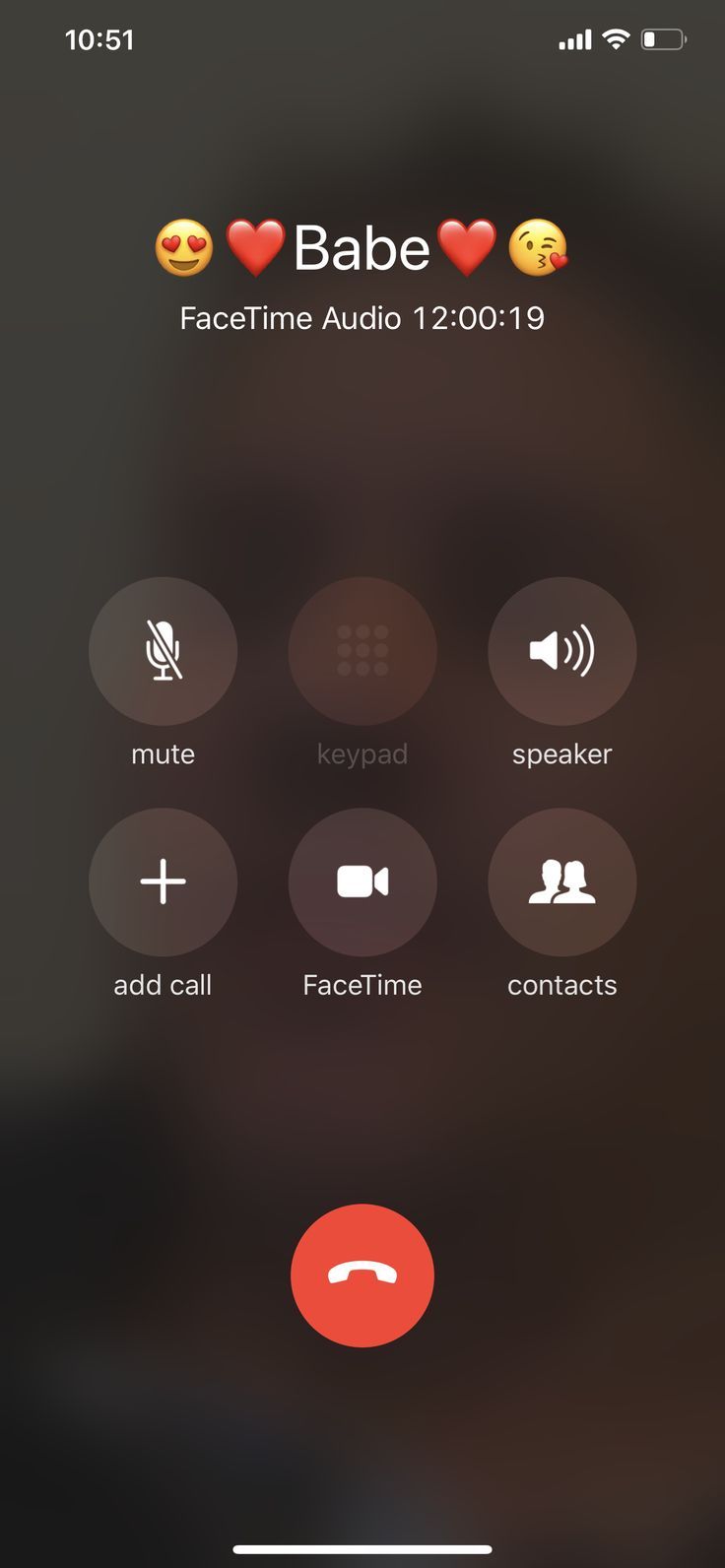
Task: Mute the microphone on this call
Action: tap(163, 651)
